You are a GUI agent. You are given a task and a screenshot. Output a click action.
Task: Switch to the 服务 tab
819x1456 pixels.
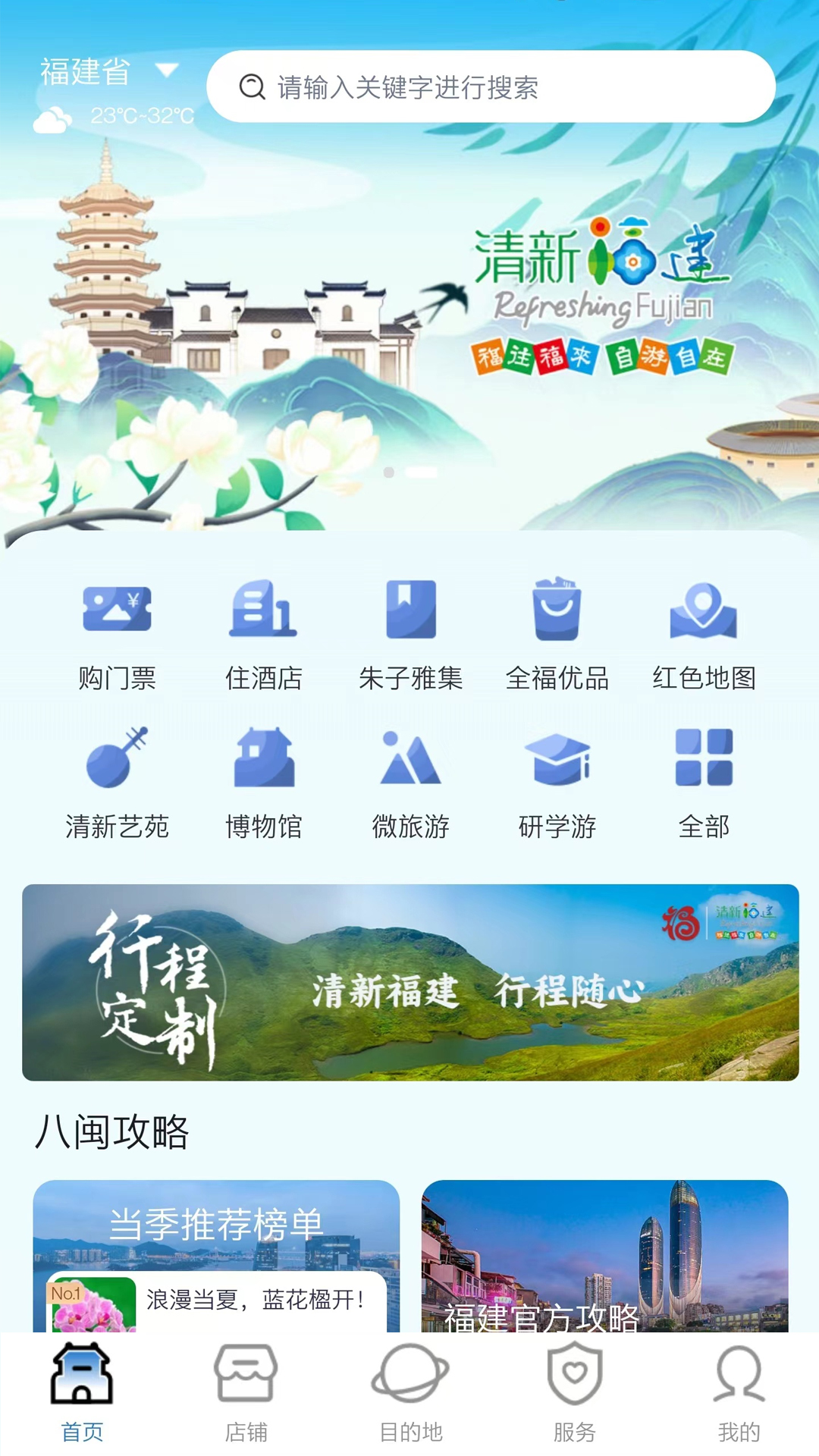[x=574, y=1394]
